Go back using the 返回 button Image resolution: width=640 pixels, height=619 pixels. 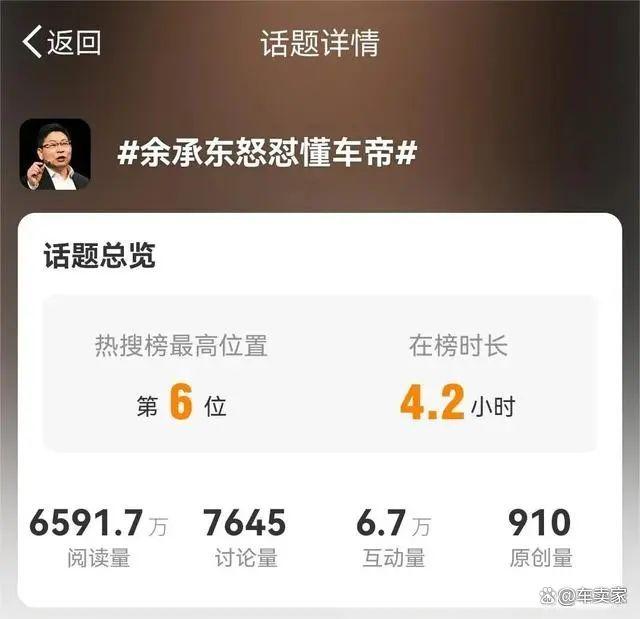click(x=62, y=42)
